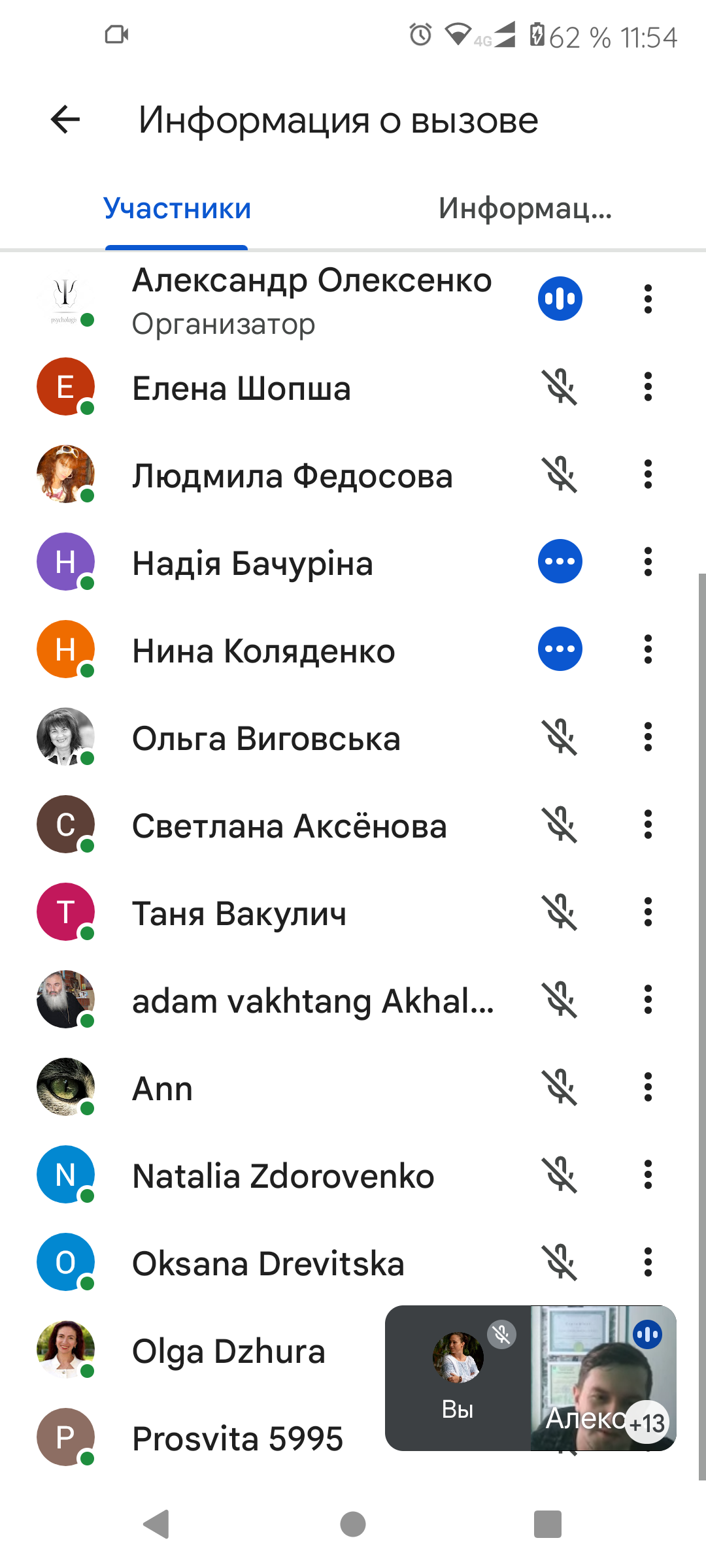
Task: Open options menu for Александр Олексенко
Action: 648,299
